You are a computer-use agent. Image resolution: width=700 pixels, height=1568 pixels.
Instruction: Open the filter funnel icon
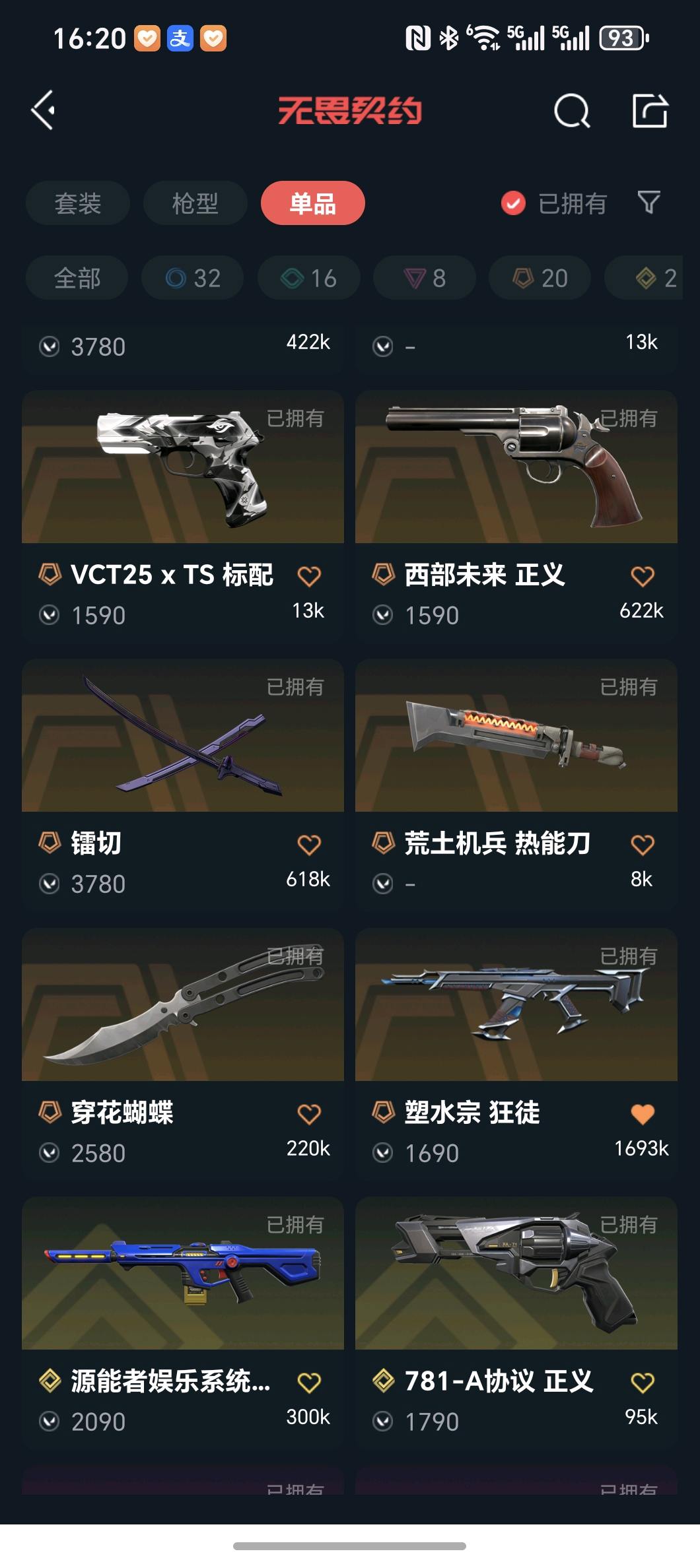(648, 202)
